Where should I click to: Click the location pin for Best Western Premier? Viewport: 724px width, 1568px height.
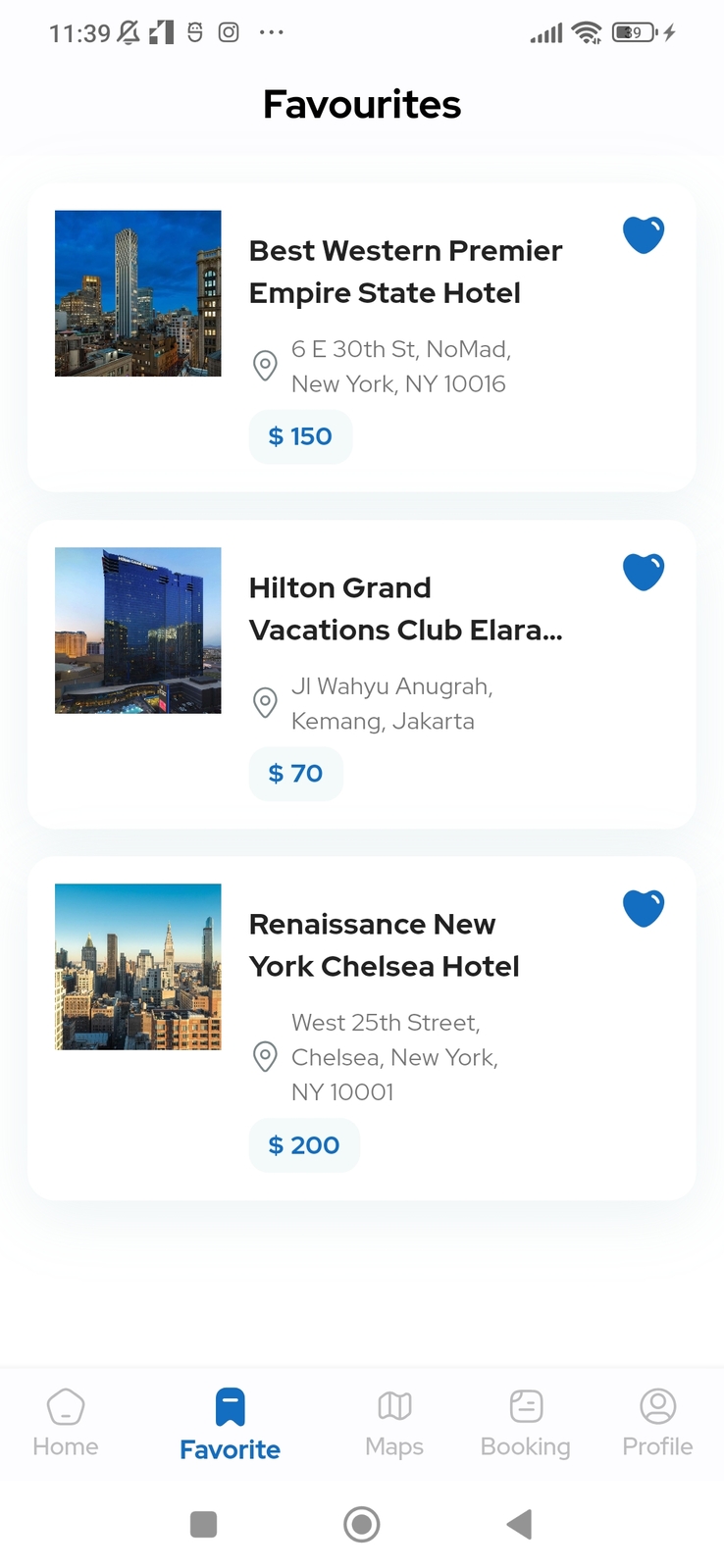click(265, 366)
